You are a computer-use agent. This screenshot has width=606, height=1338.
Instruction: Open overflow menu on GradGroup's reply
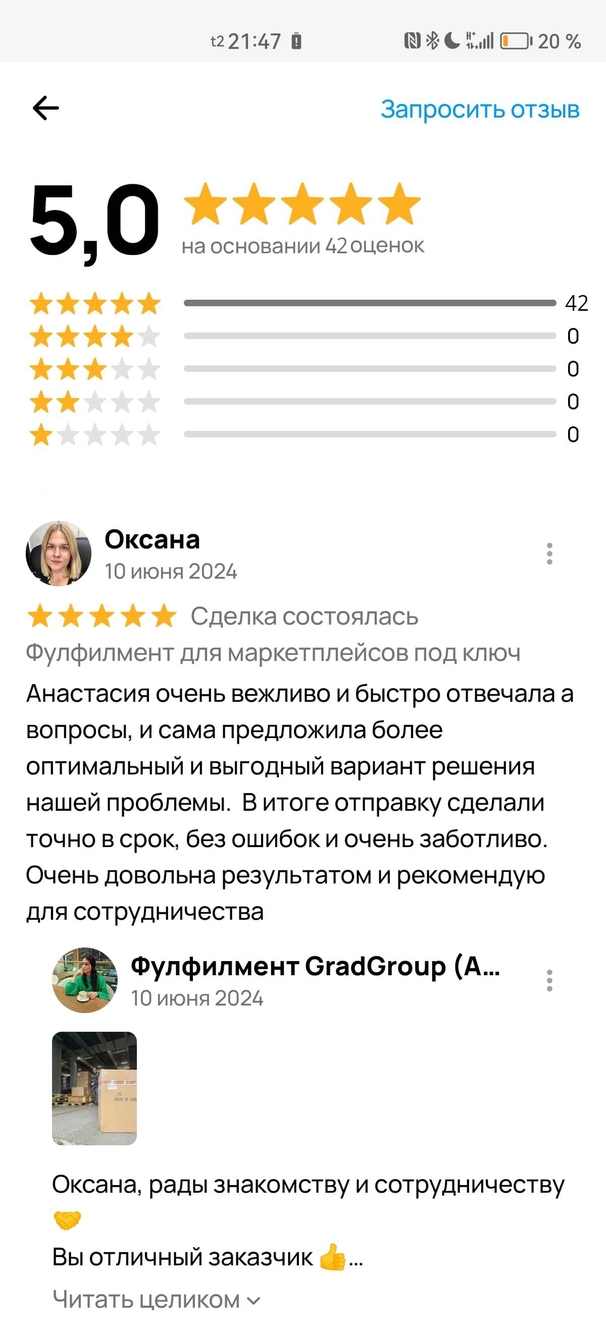(550, 981)
